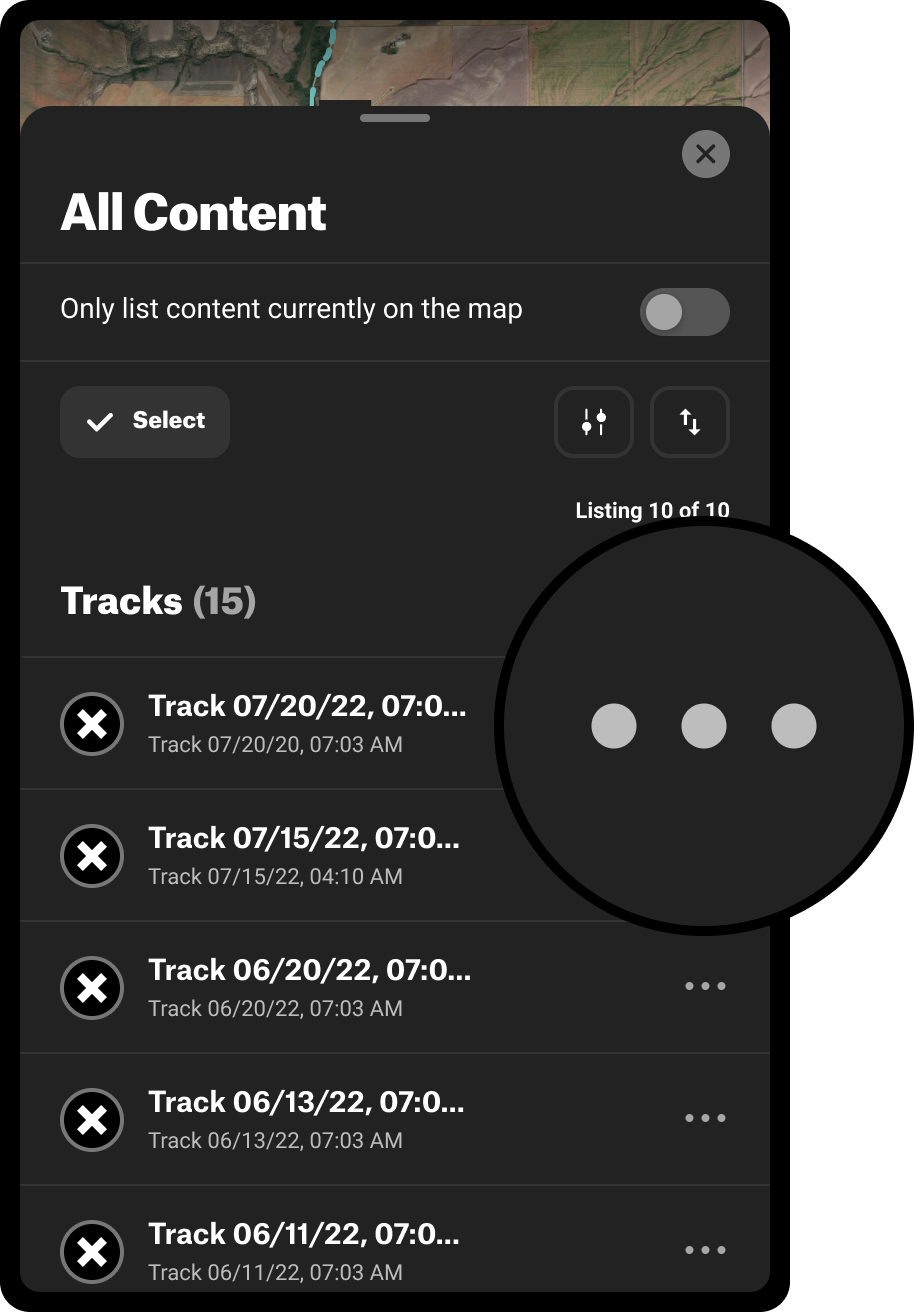Tap the X circle icon beside Track 06/11/22

point(92,1252)
